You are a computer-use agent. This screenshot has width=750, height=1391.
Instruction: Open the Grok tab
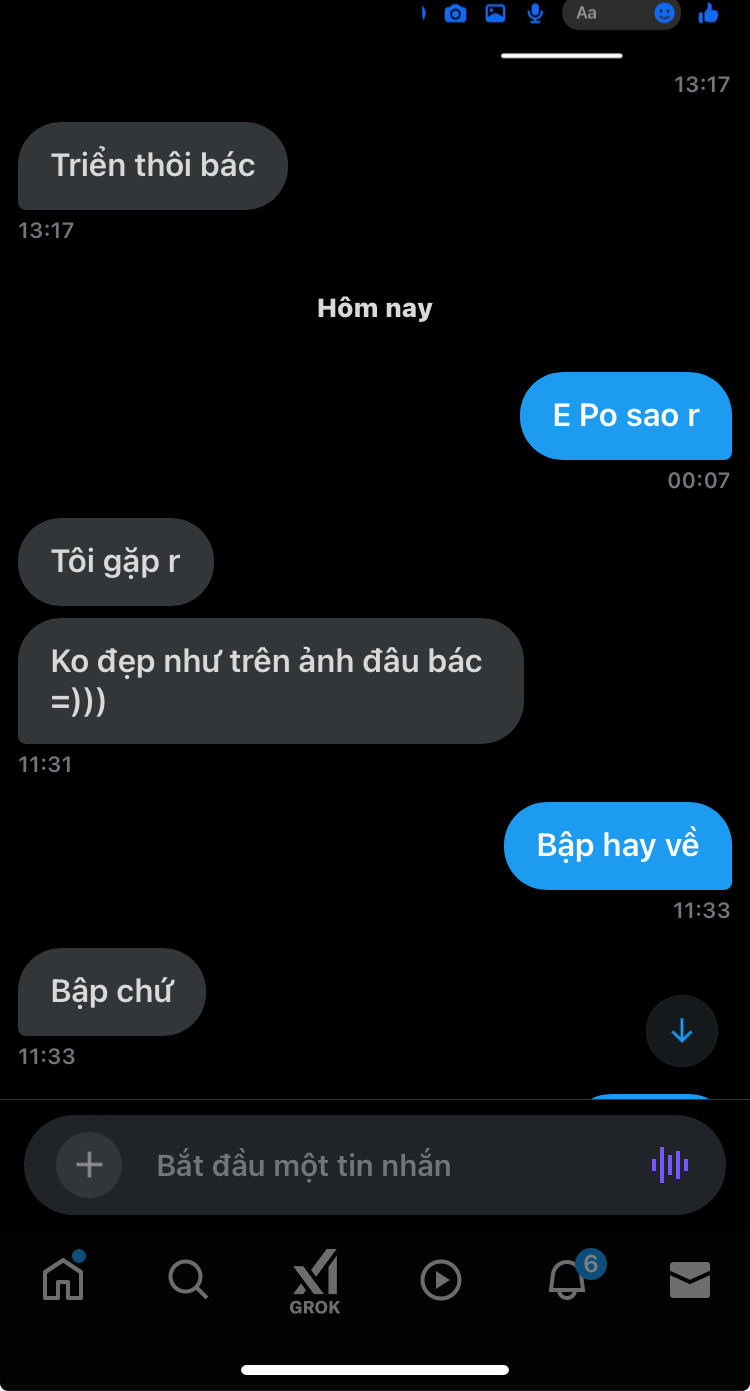click(x=315, y=1283)
